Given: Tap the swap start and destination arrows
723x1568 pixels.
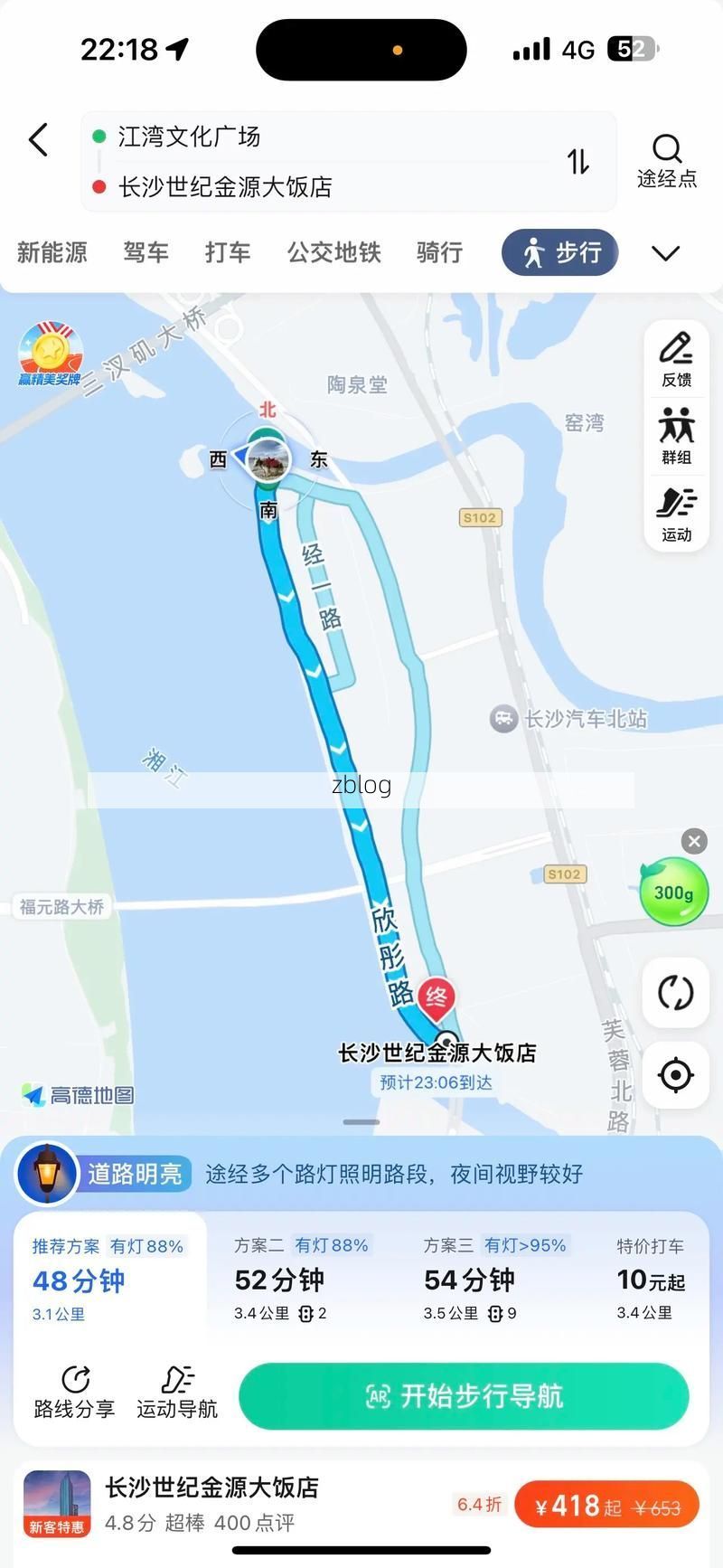Looking at the screenshot, I should coord(577,161).
